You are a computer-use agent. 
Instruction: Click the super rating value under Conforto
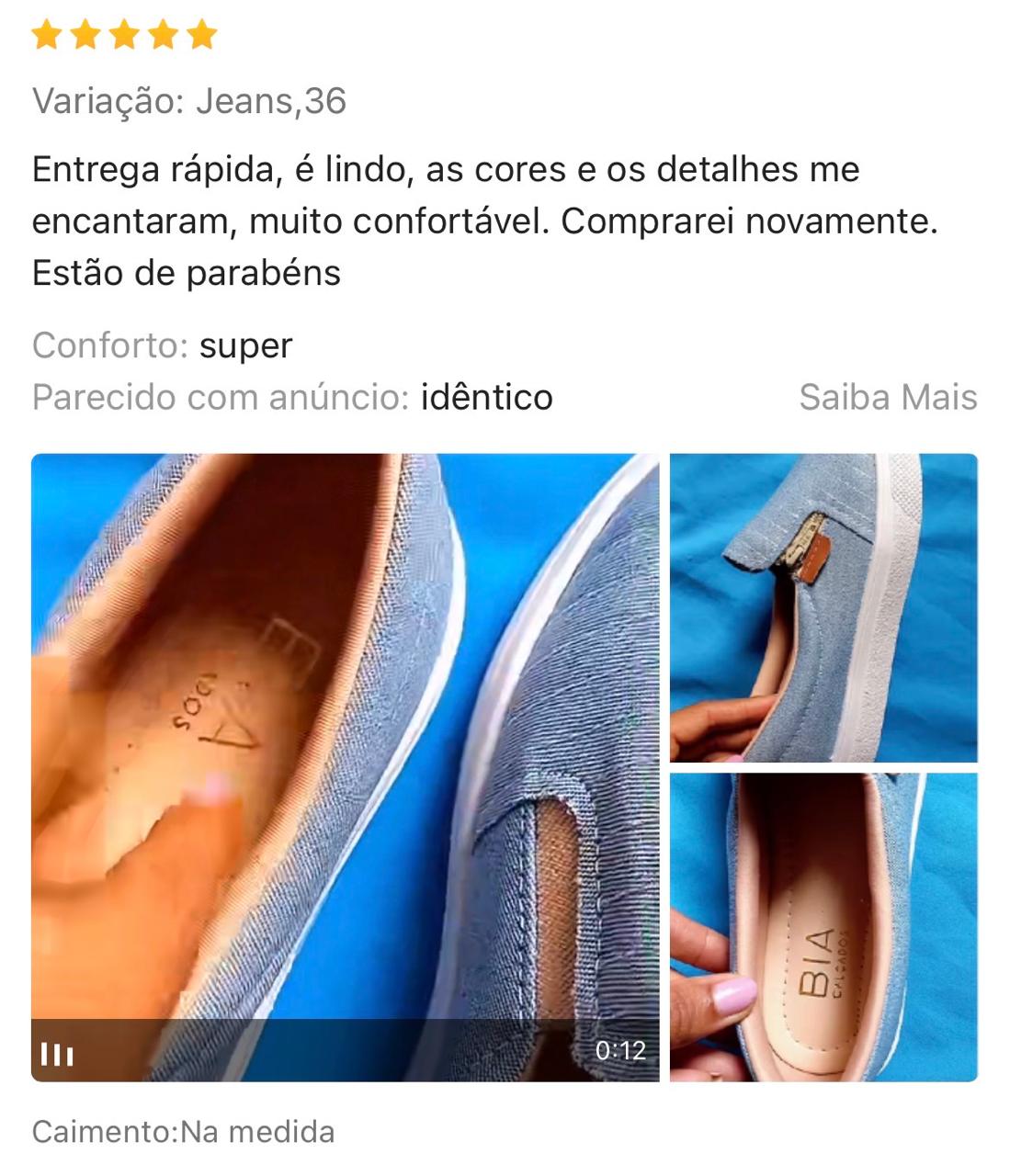(x=244, y=346)
